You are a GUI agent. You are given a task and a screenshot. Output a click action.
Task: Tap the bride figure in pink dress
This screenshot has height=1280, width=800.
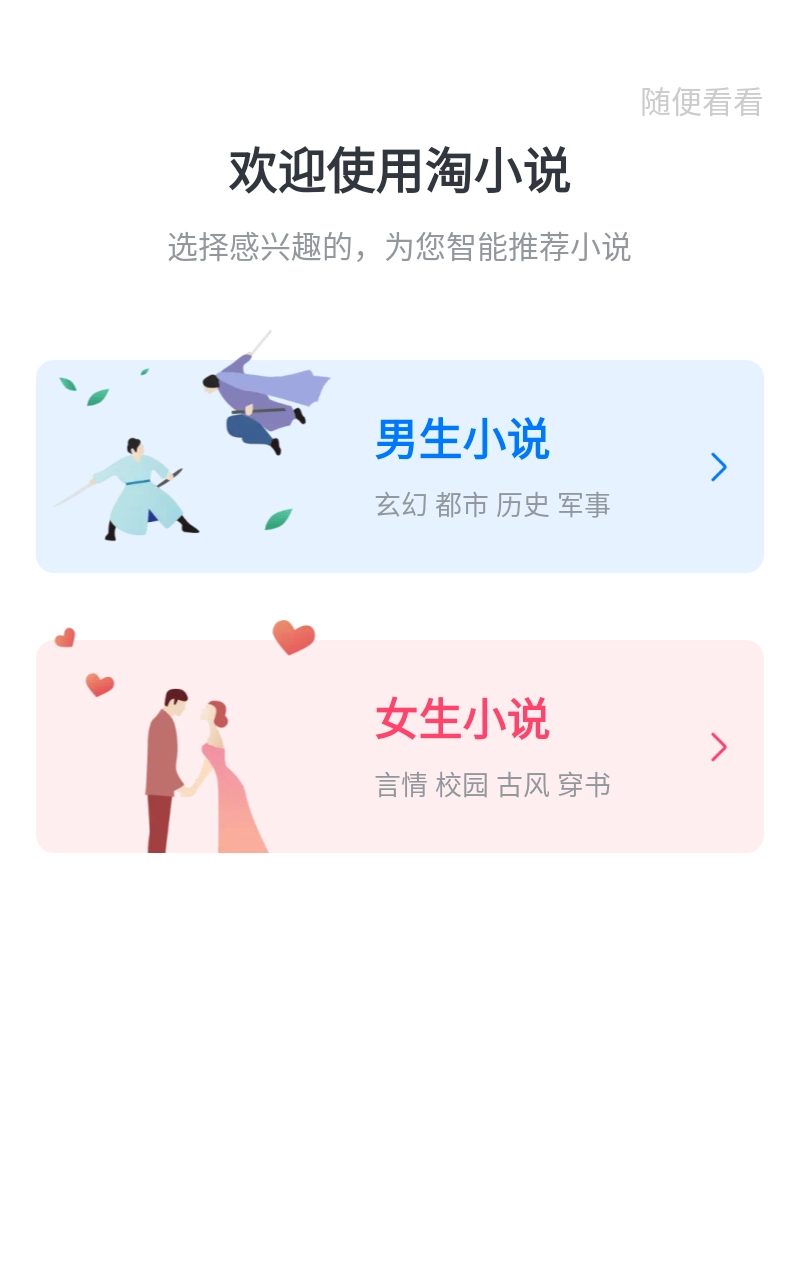click(x=220, y=770)
